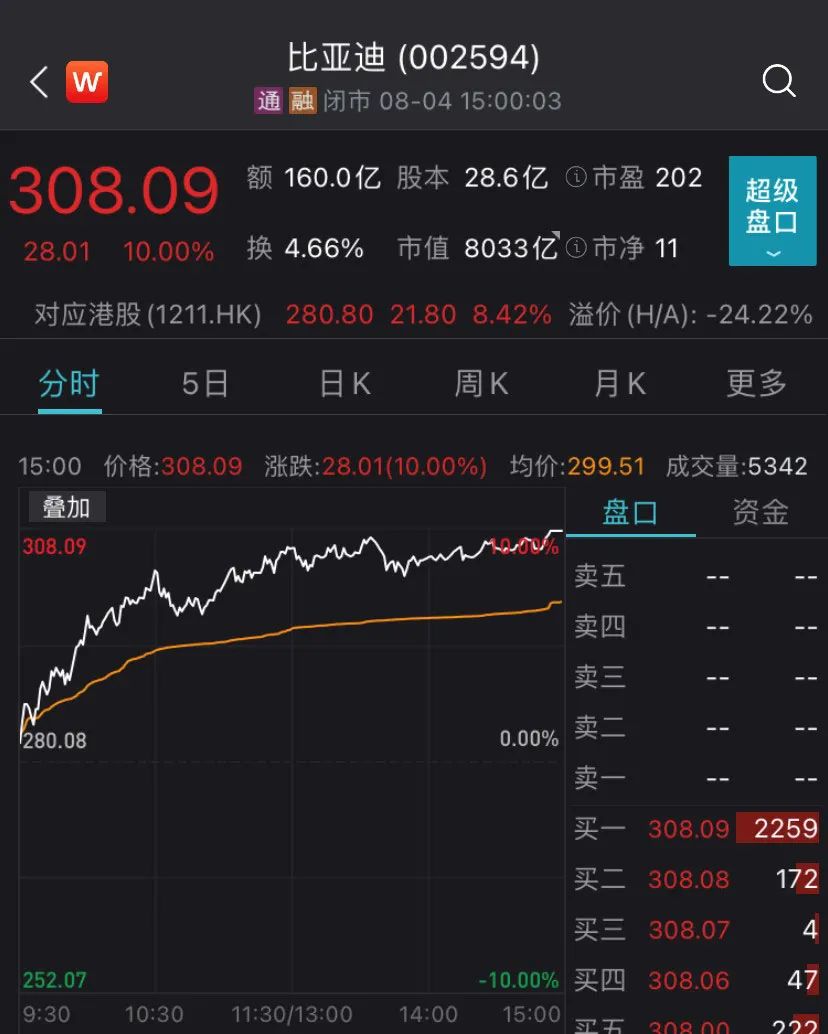828x1034 pixels.
Task: Open the 叠加 overlay icon on the chart
Action: [66, 507]
